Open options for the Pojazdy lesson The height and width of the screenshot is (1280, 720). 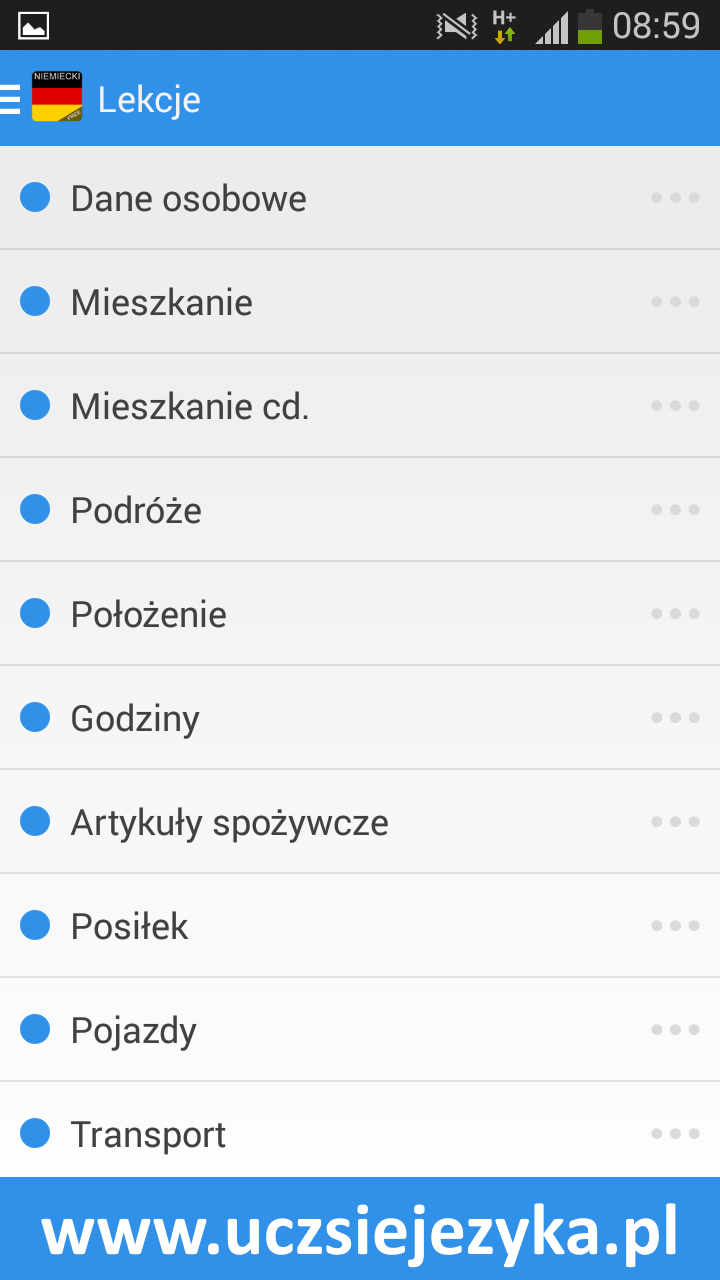[x=675, y=1029]
